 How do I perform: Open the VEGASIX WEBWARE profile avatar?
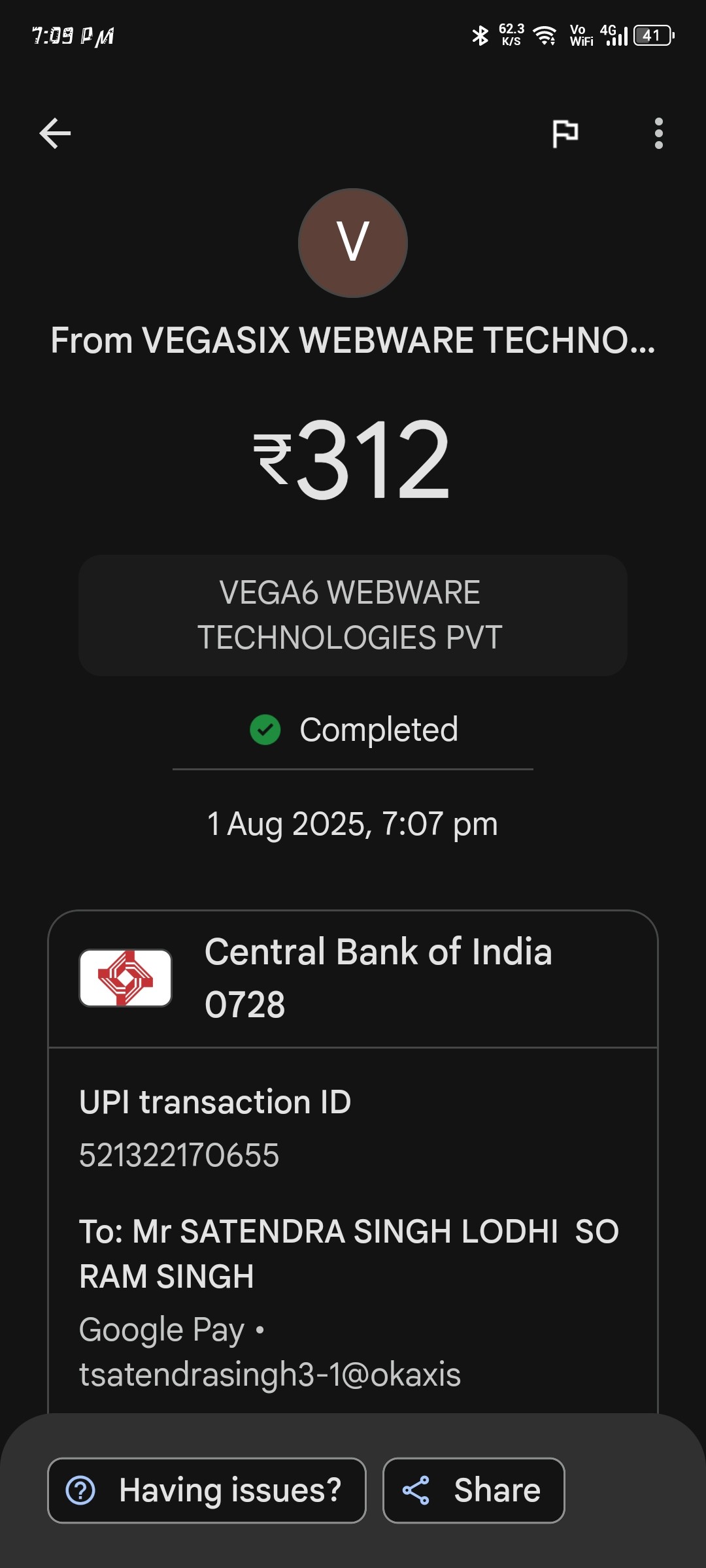(353, 243)
